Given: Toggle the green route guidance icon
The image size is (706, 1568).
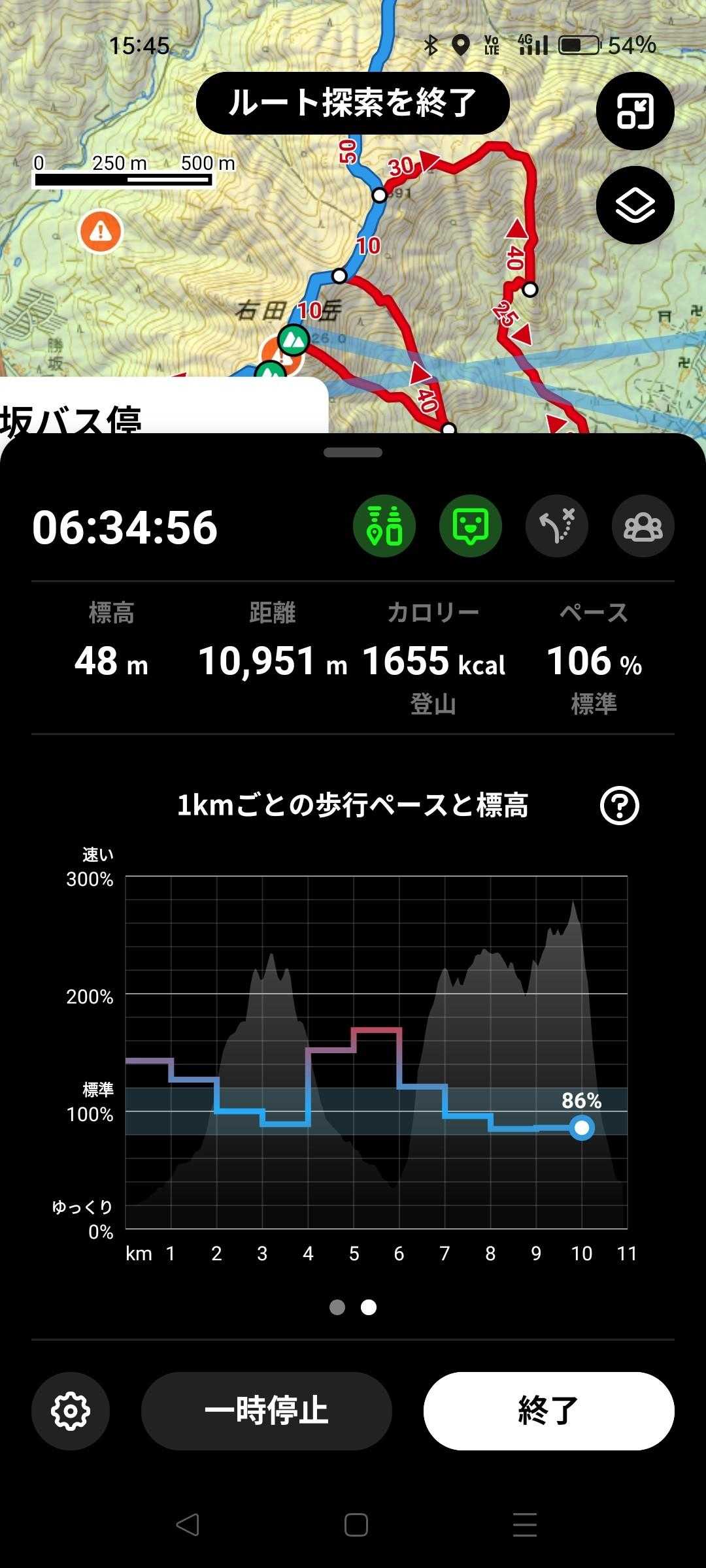Looking at the screenshot, I should pos(384,526).
